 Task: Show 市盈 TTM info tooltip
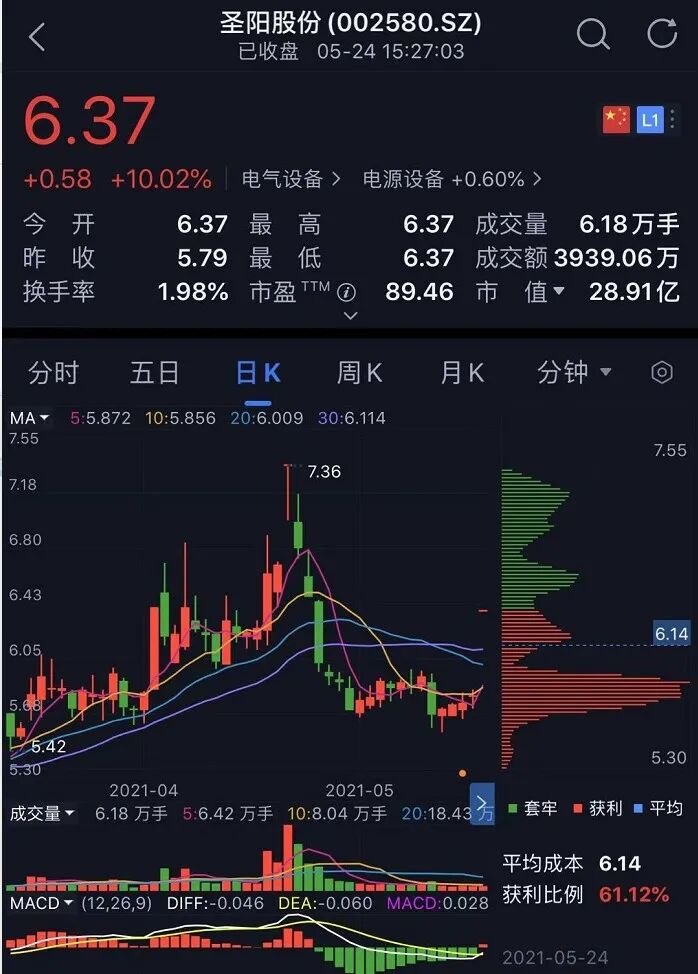[346, 292]
